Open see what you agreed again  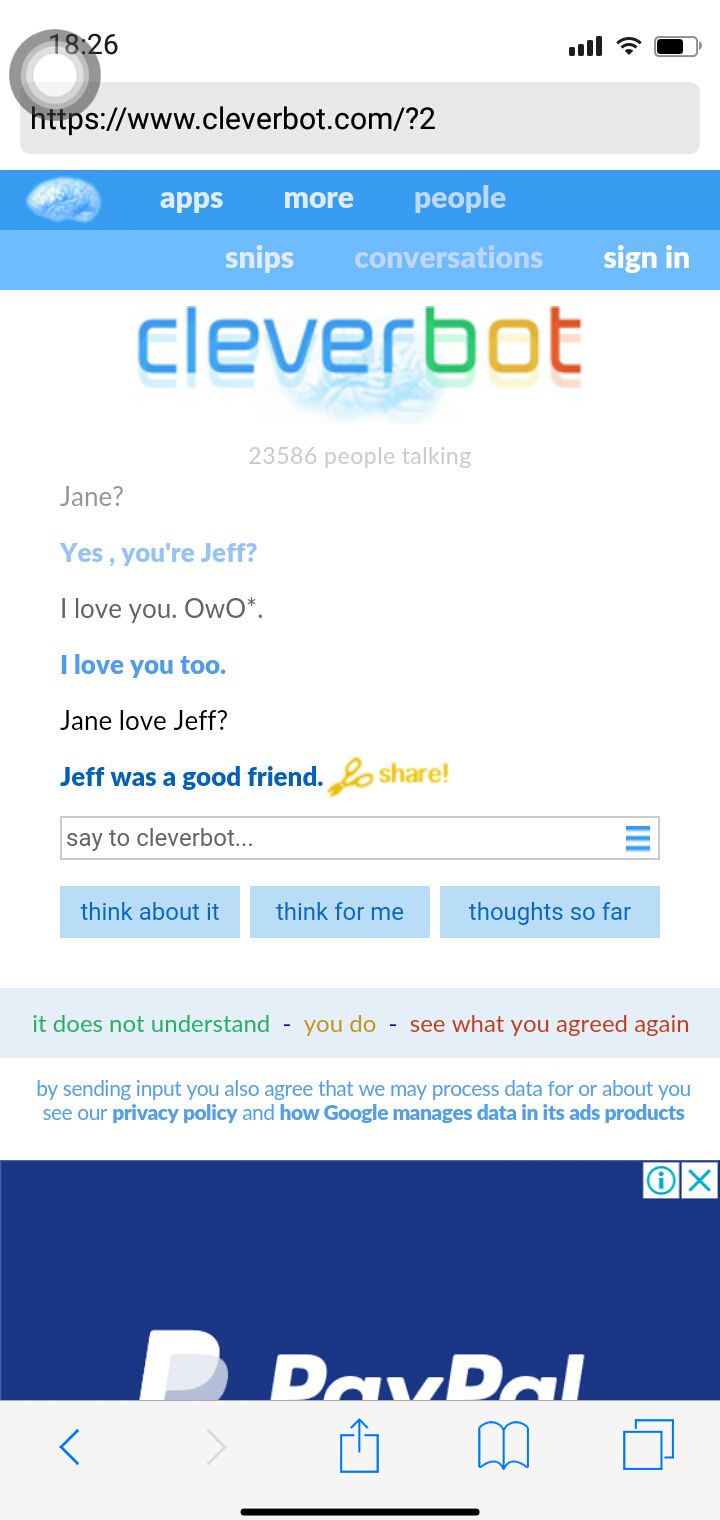[x=549, y=1024]
